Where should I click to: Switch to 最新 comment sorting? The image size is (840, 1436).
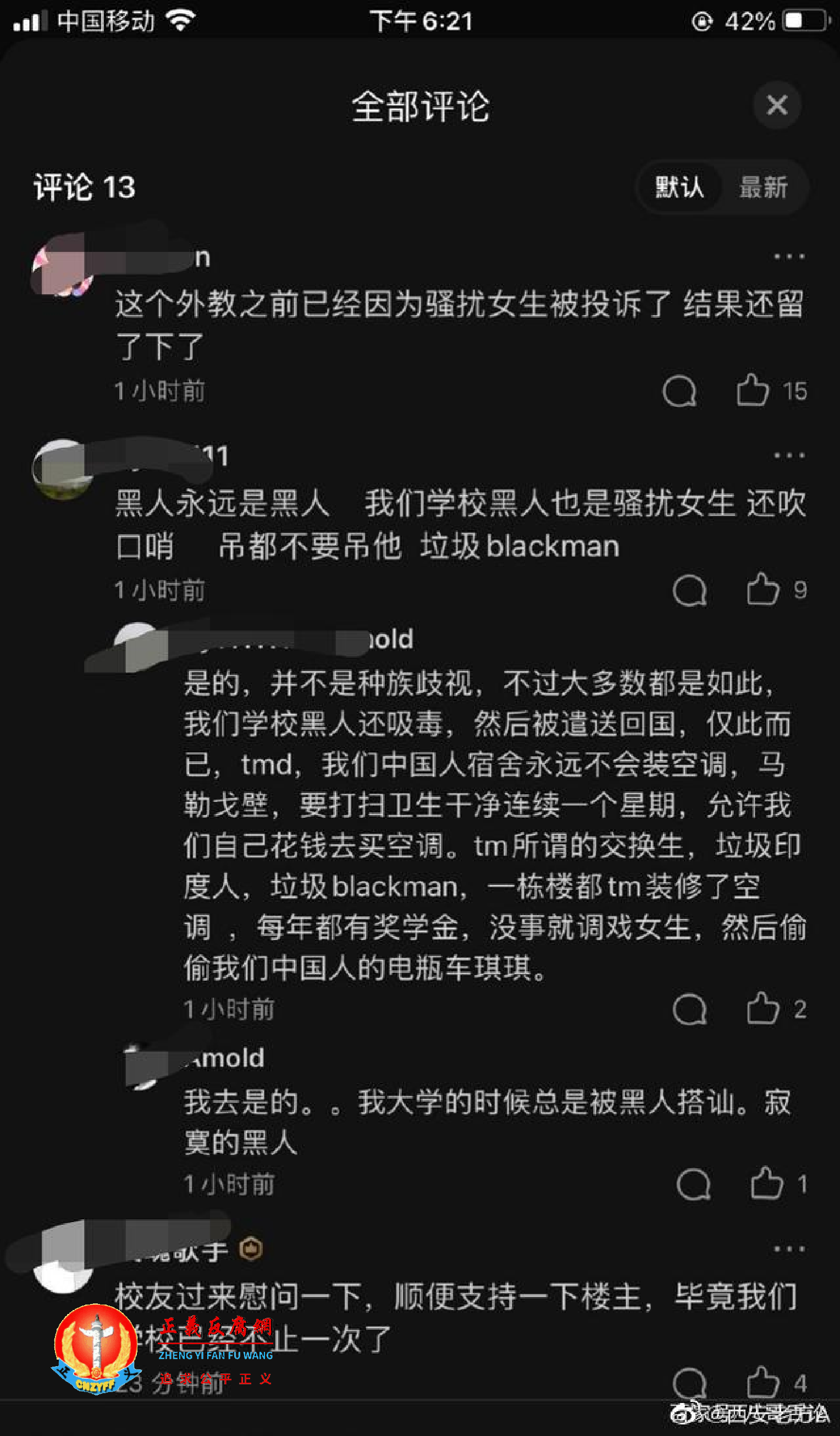(x=763, y=187)
